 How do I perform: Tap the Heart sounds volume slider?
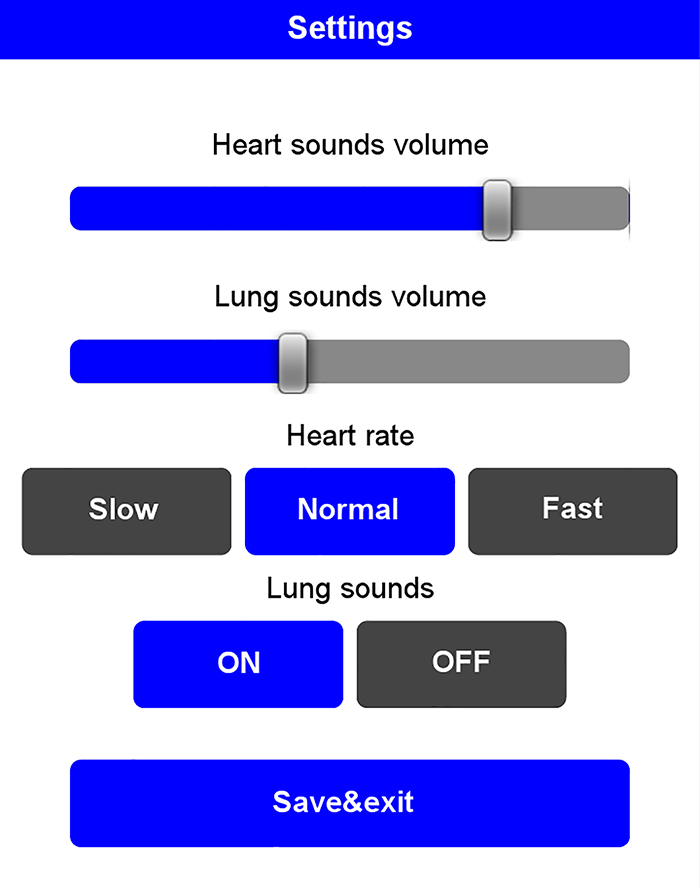click(497, 210)
